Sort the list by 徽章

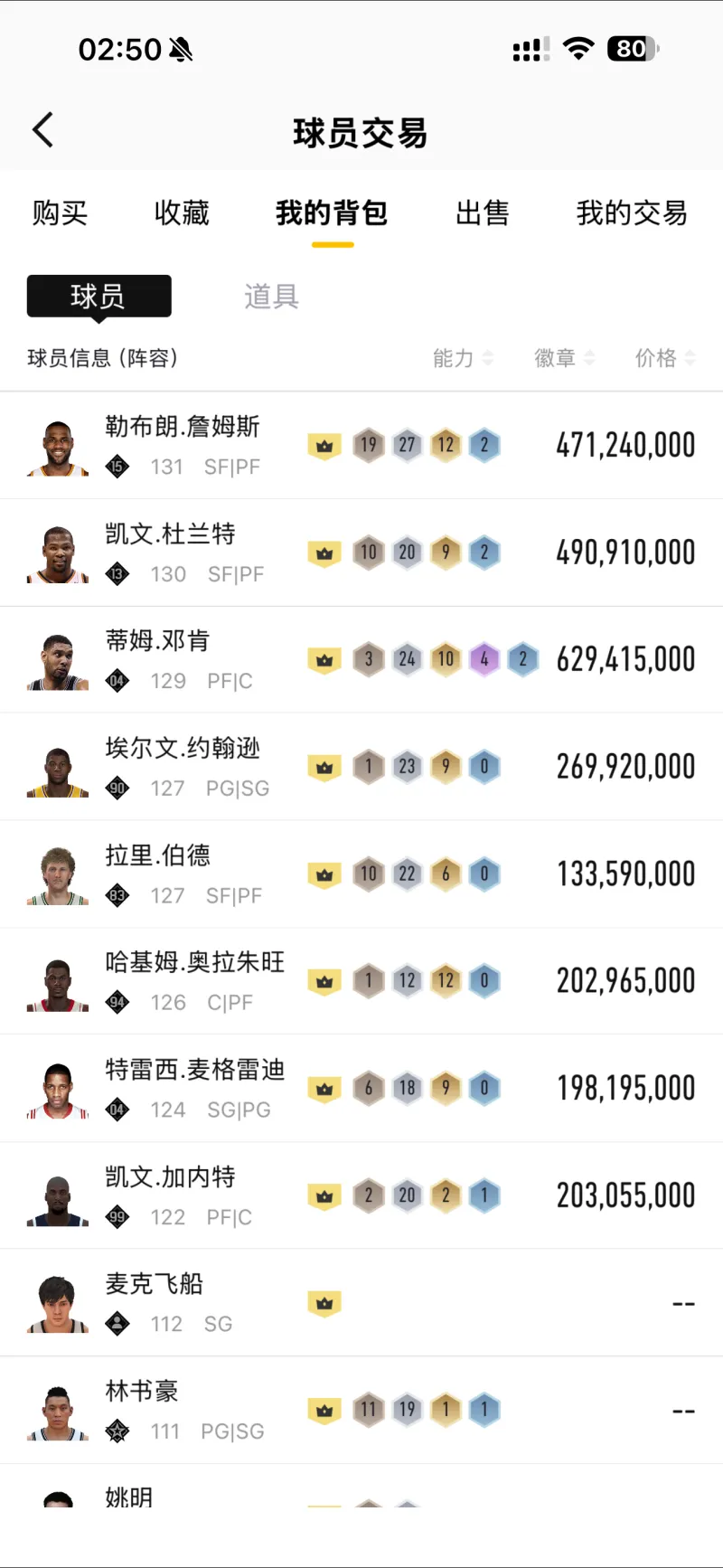point(564,358)
